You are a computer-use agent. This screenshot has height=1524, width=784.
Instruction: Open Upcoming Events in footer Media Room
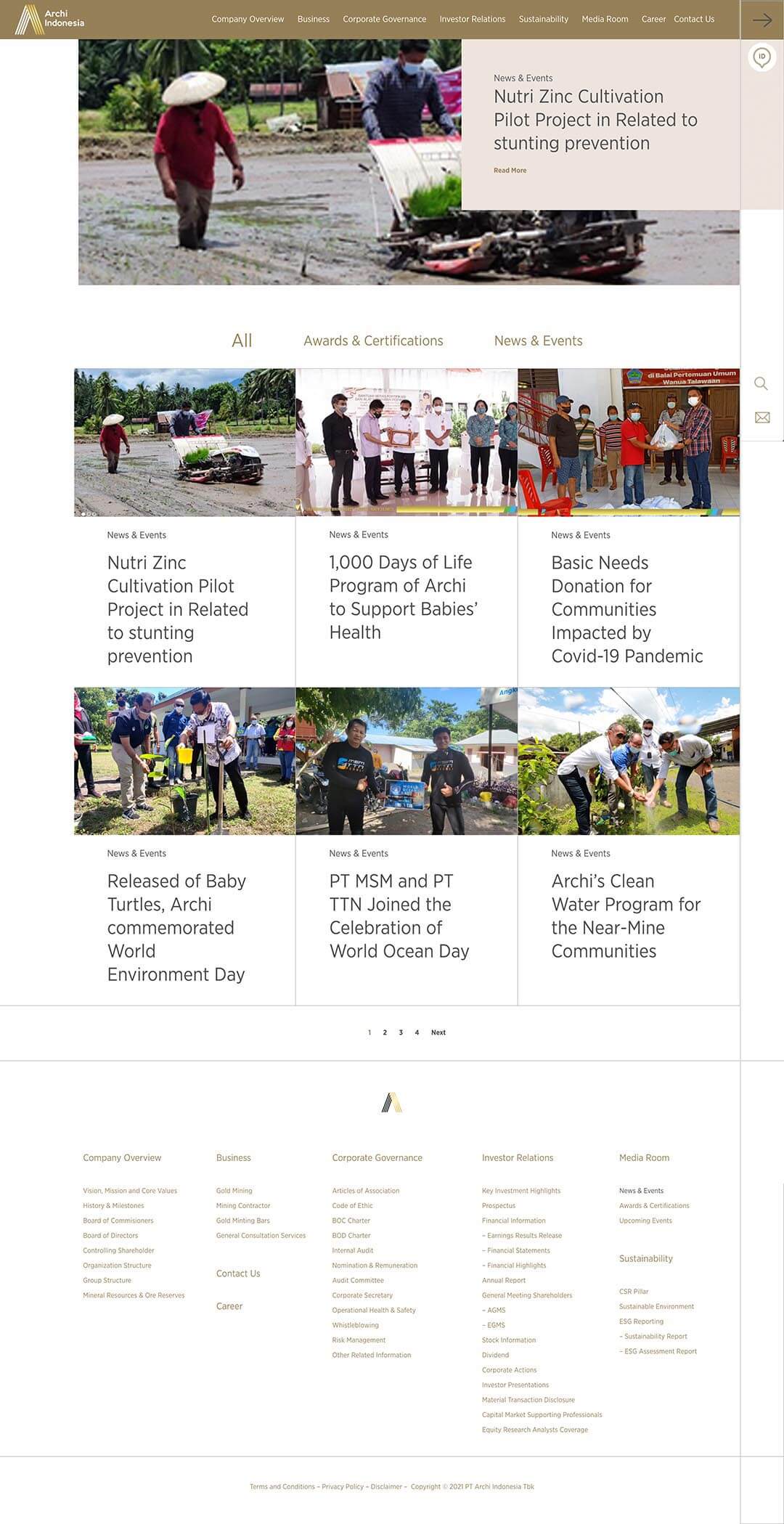[645, 1221]
